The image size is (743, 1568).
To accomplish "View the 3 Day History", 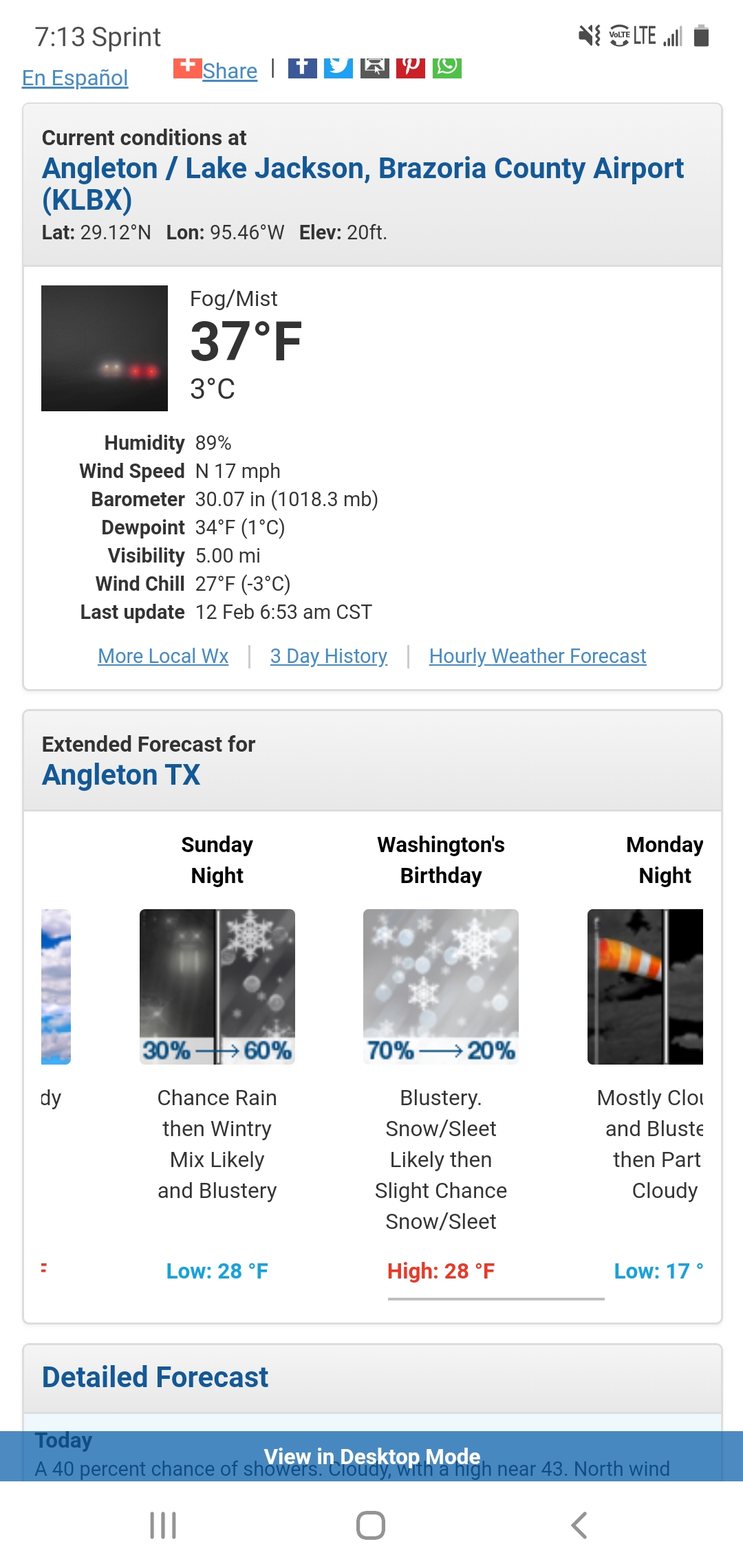I will [328, 656].
